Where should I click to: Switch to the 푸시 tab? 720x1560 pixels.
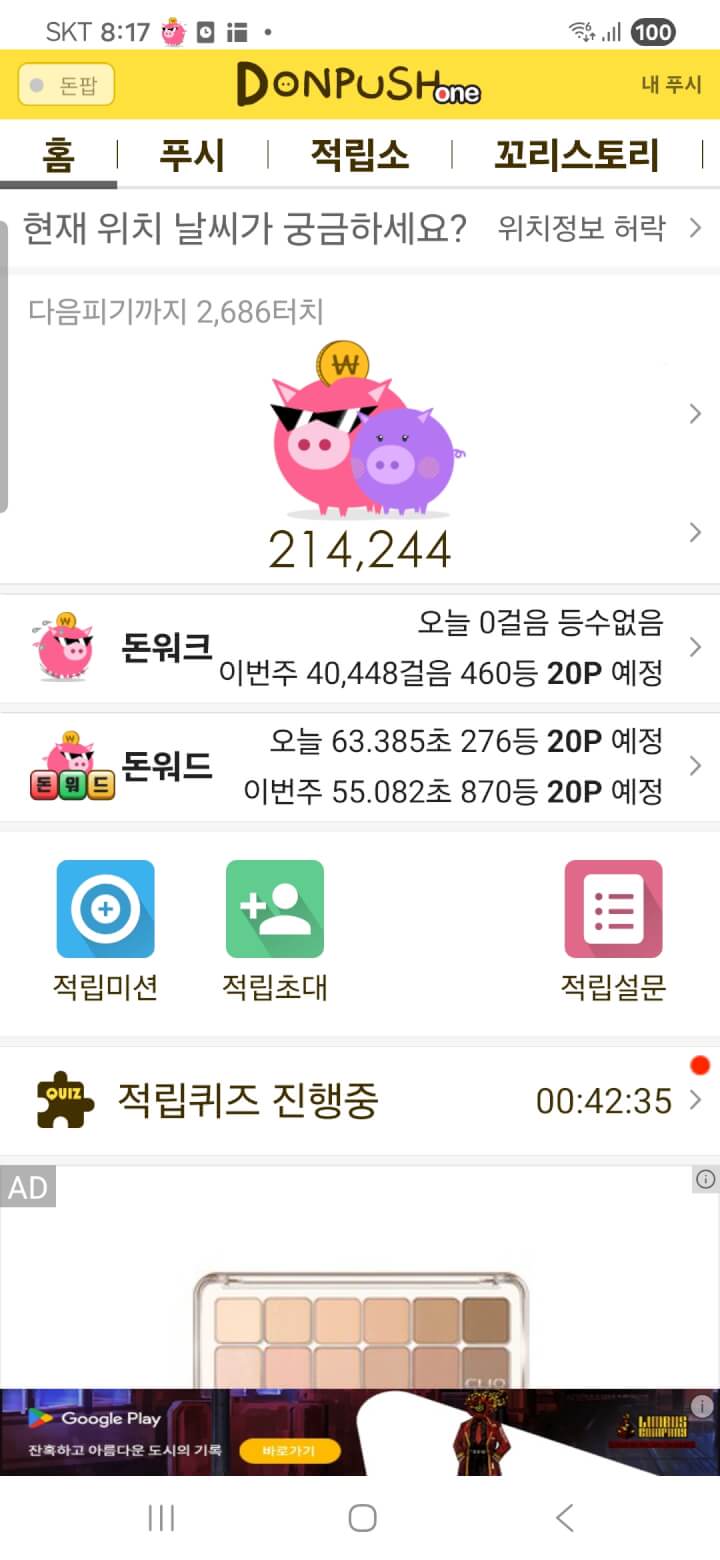(x=192, y=156)
